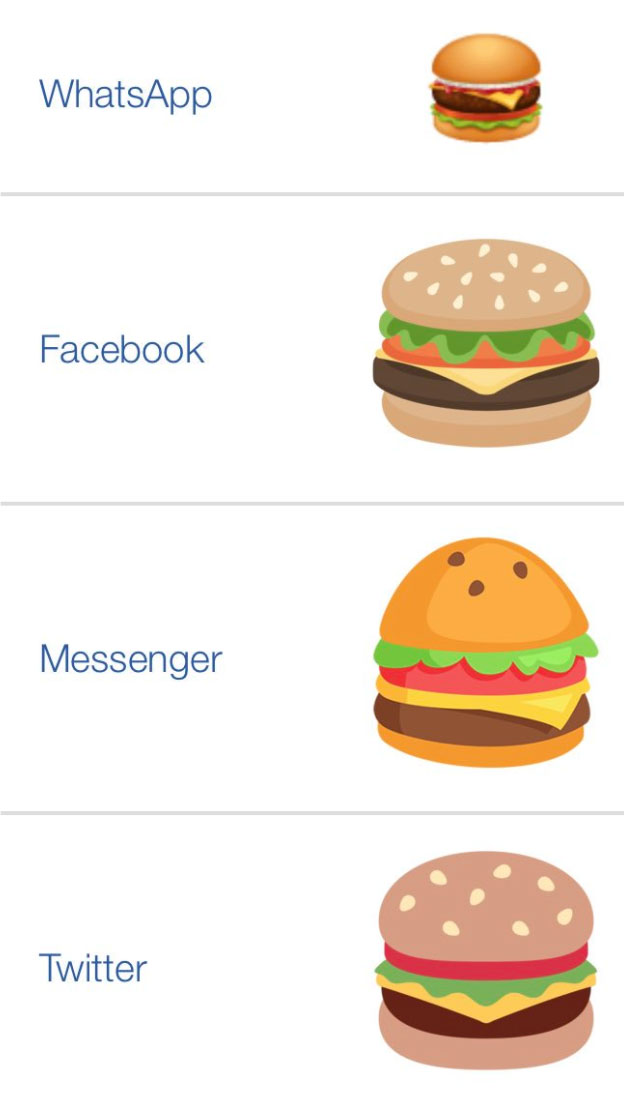The height and width of the screenshot is (1108, 624).
Task: Open the Messenger link
Action: (x=130, y=660)
